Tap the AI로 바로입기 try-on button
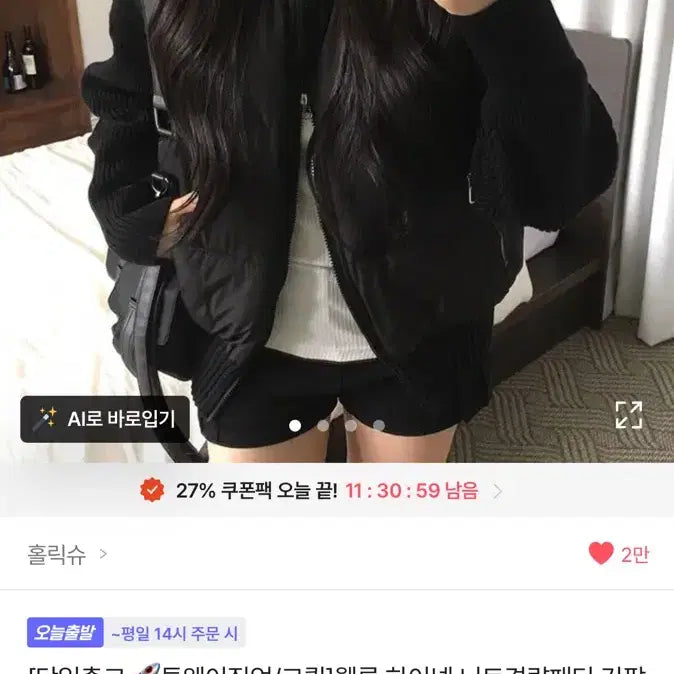This screenshot has width=674, height=674. click(106, 419)
